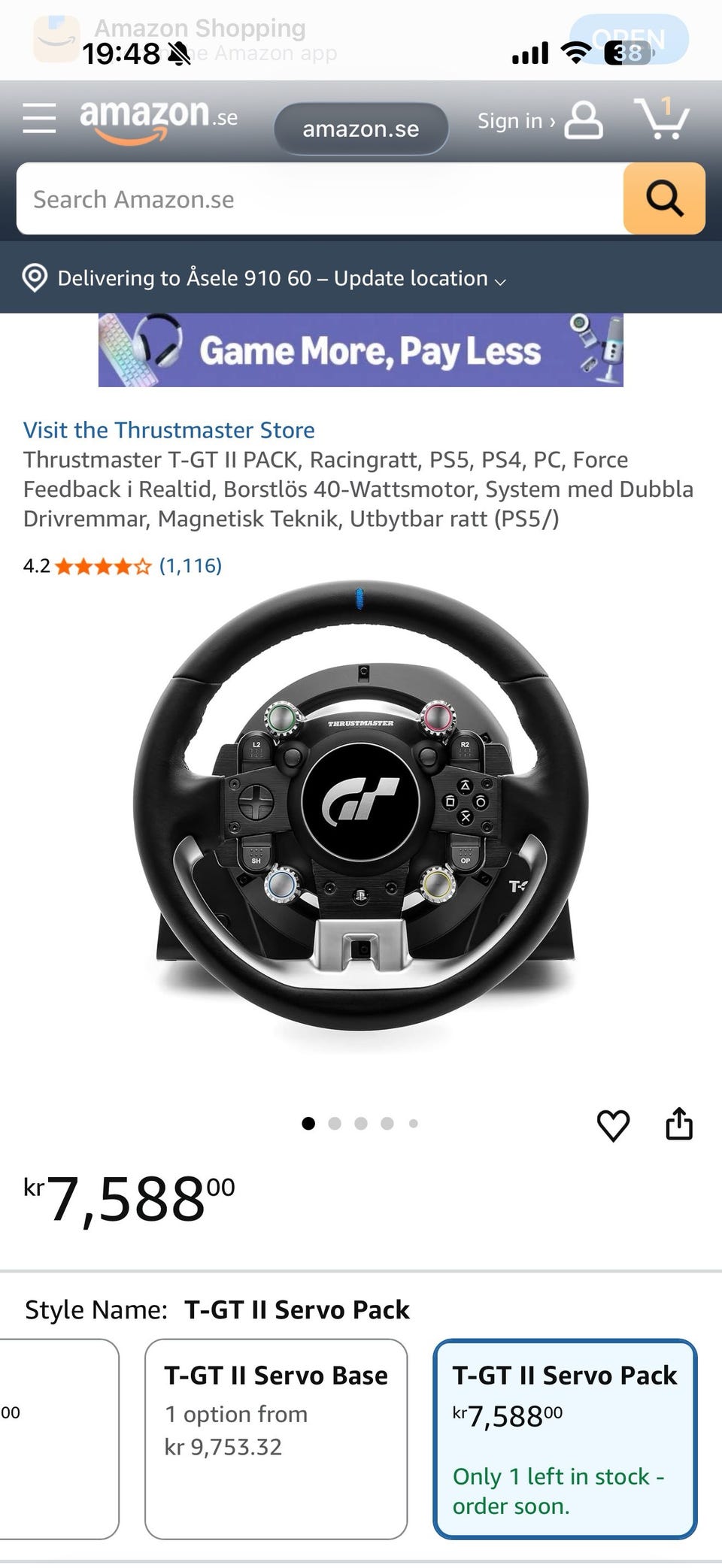Screen dimensions: 722x1568
Task: Open the Amazon app via OPEN button
Action: click(x=629, y=38)
